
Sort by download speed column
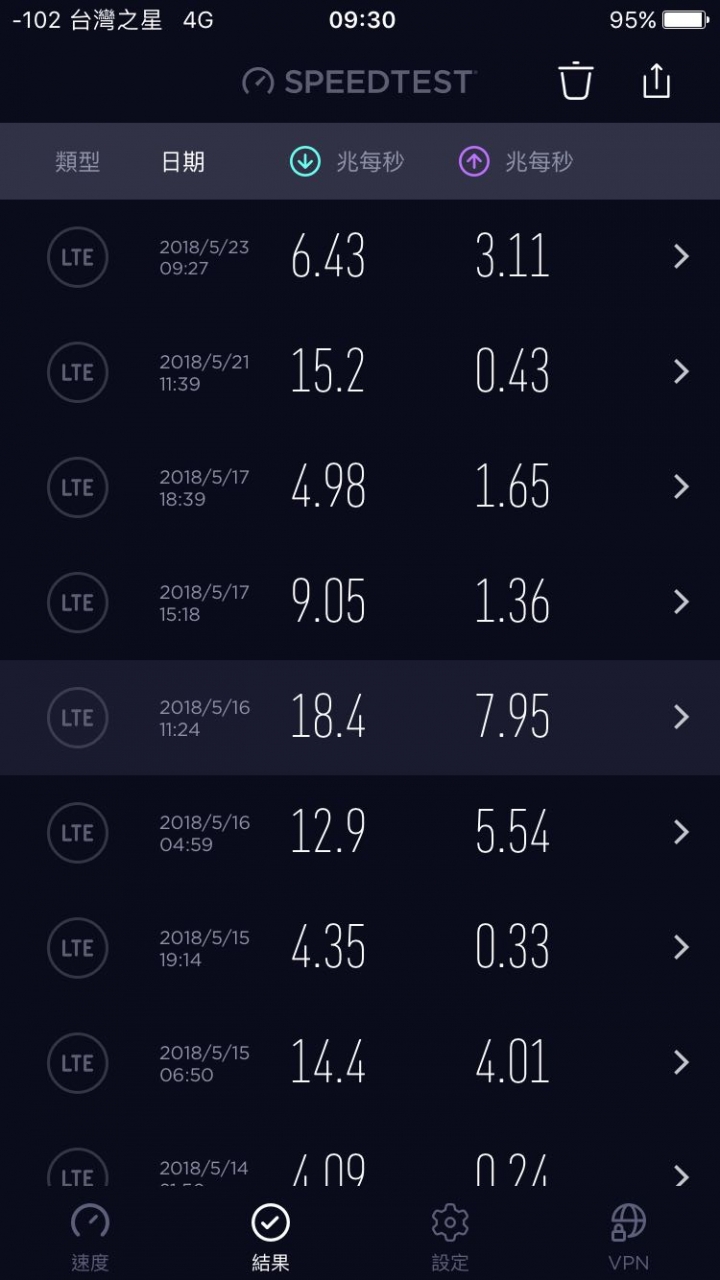[x=346, y=162]
